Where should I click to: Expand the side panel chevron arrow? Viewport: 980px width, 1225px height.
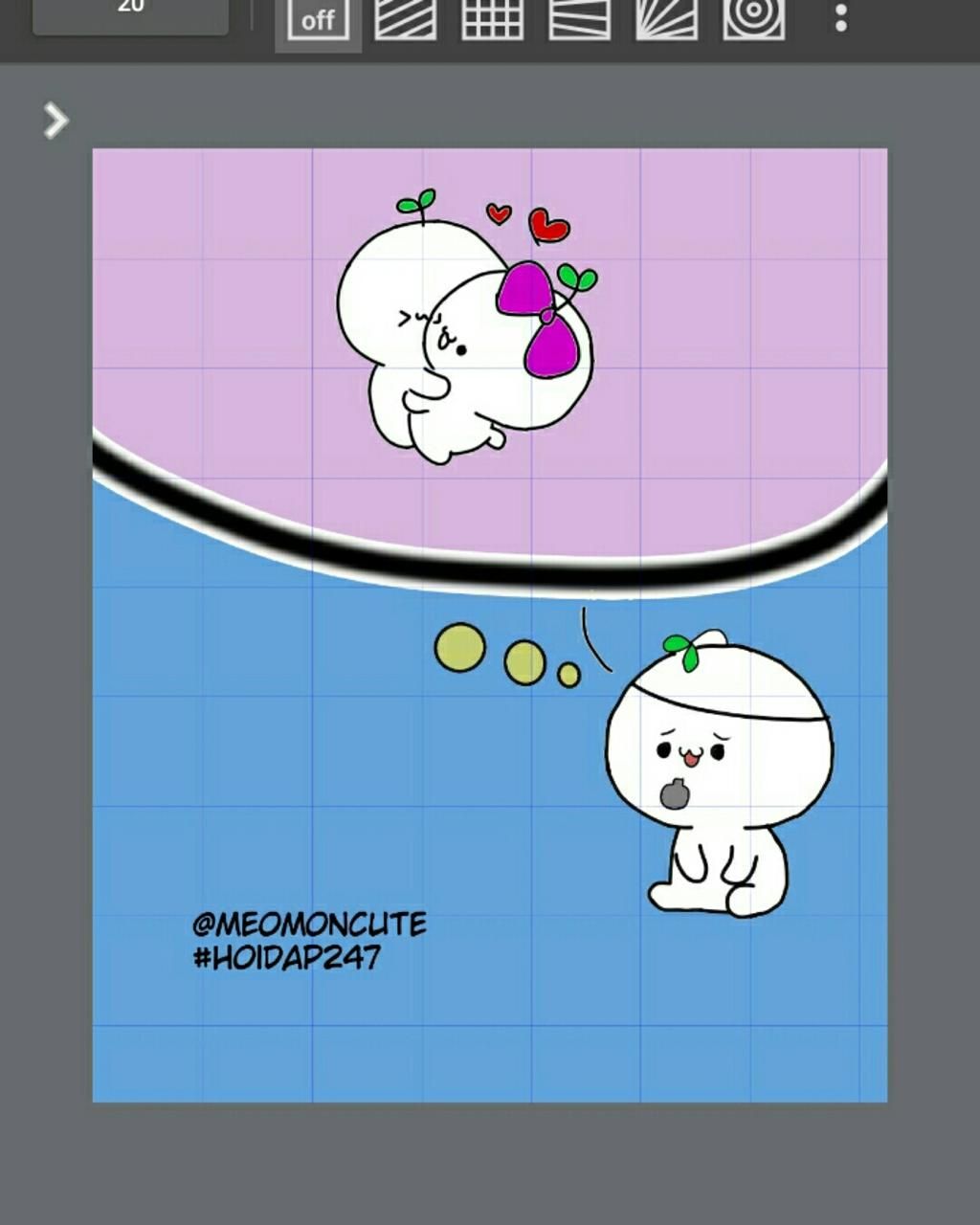click(56, 121)
